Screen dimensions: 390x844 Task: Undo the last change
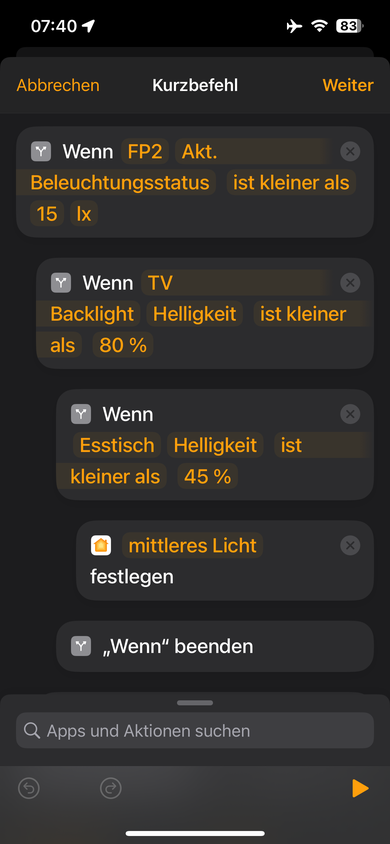(x=29, y=789)
